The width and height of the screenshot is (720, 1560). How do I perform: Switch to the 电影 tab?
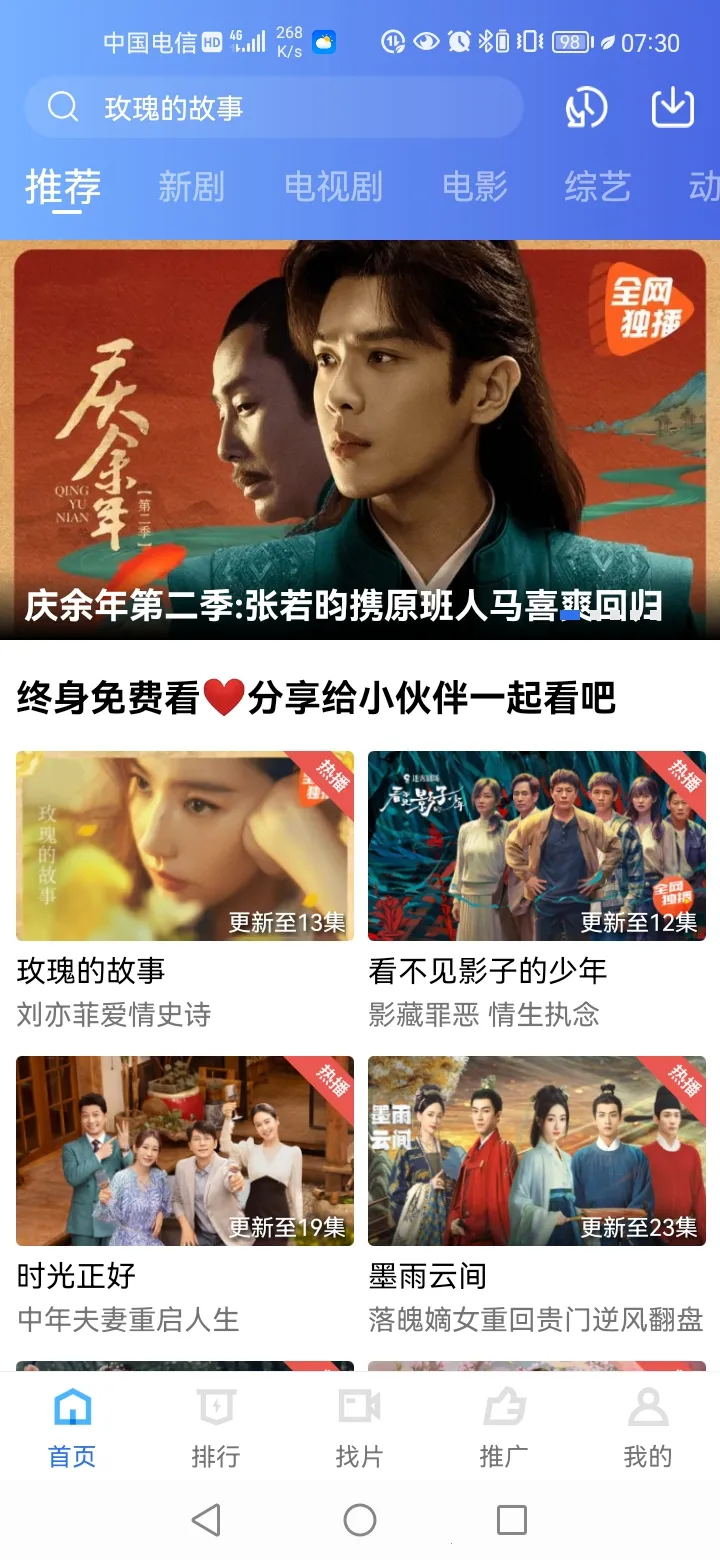coord(475,187)
